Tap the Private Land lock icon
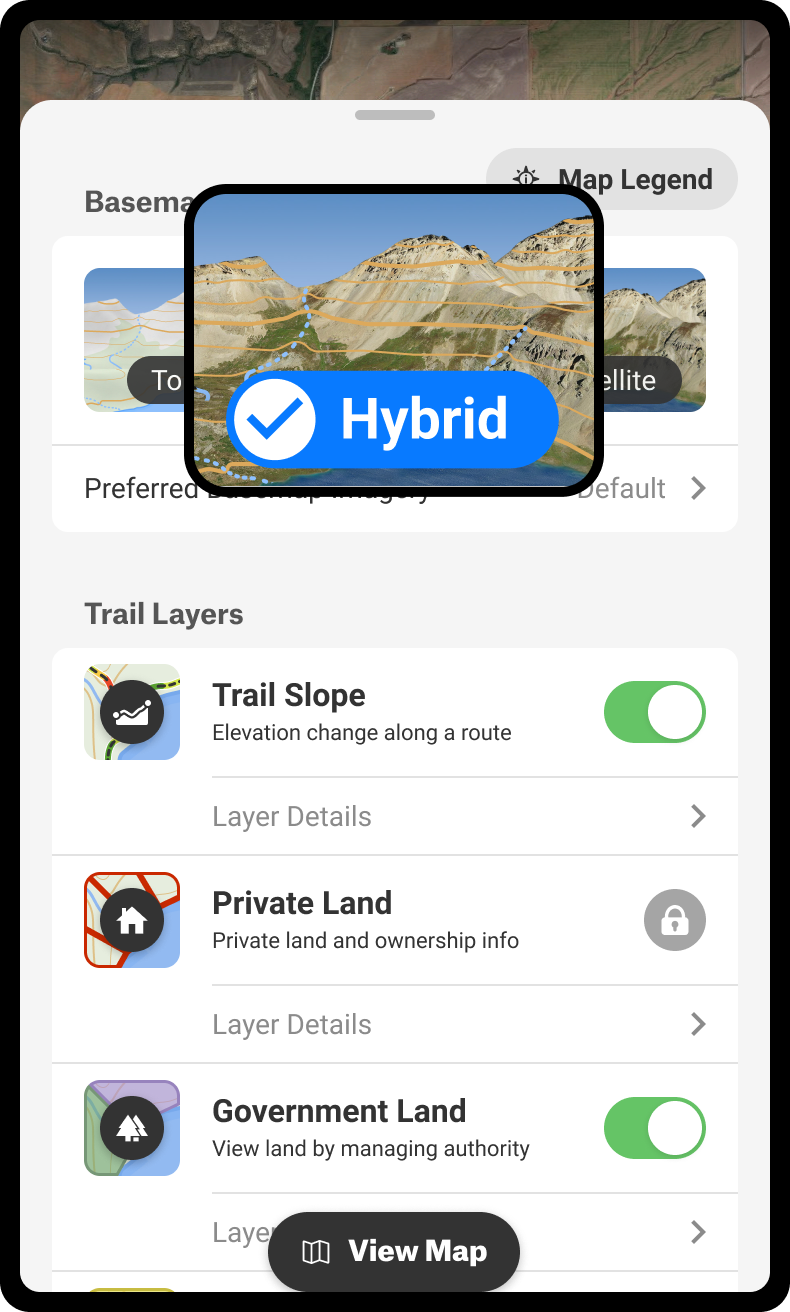The image size is (790, 1312). [x=674, y=920]
